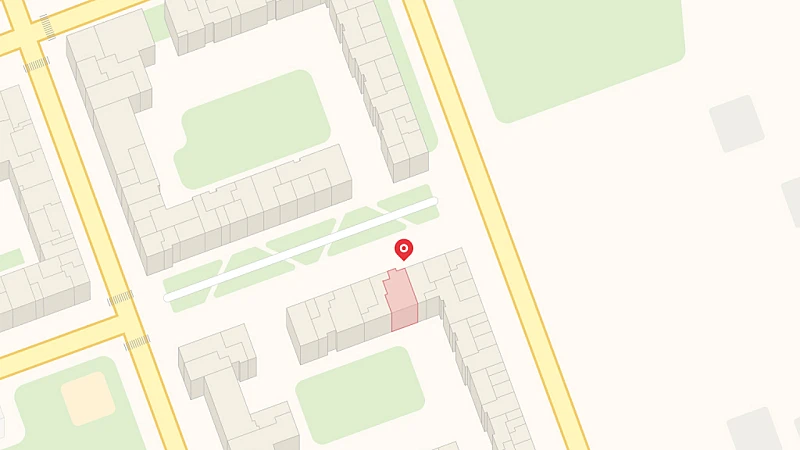This screenshot has width=800, height=450.
Task: Tap the red location pin marker
Action: pos(404,249)
